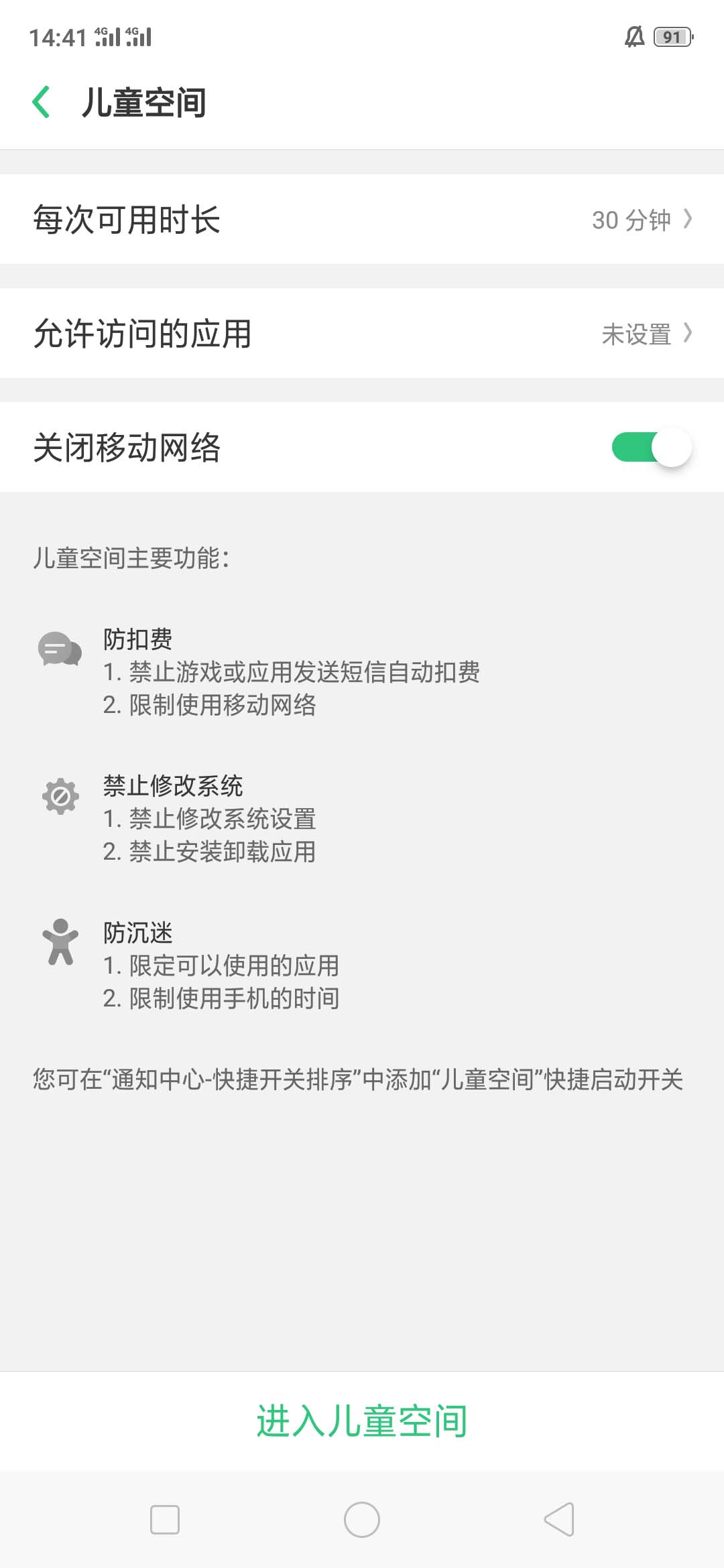Viewport: 724px width, 1568px height.
Task: Open 允许访问的应用 setting
Action: coord(362,333)
